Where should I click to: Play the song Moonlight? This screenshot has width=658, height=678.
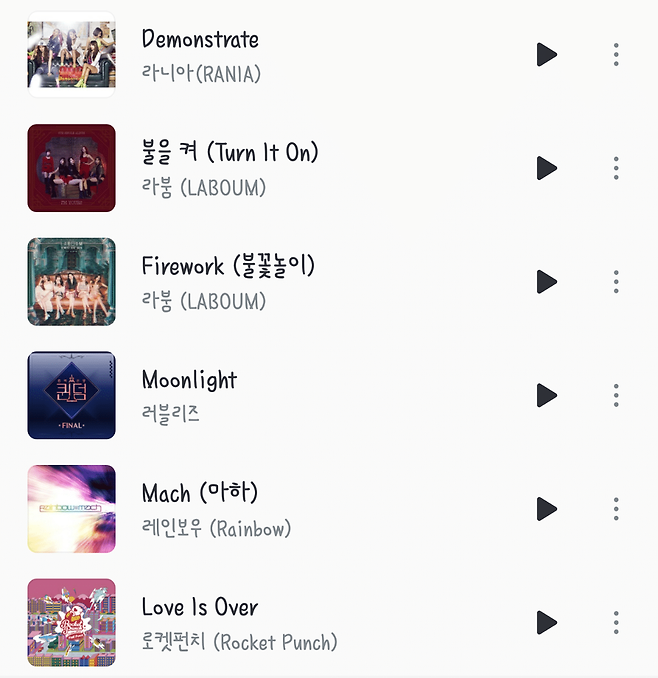pyautogui.click(x=546, y=395)
